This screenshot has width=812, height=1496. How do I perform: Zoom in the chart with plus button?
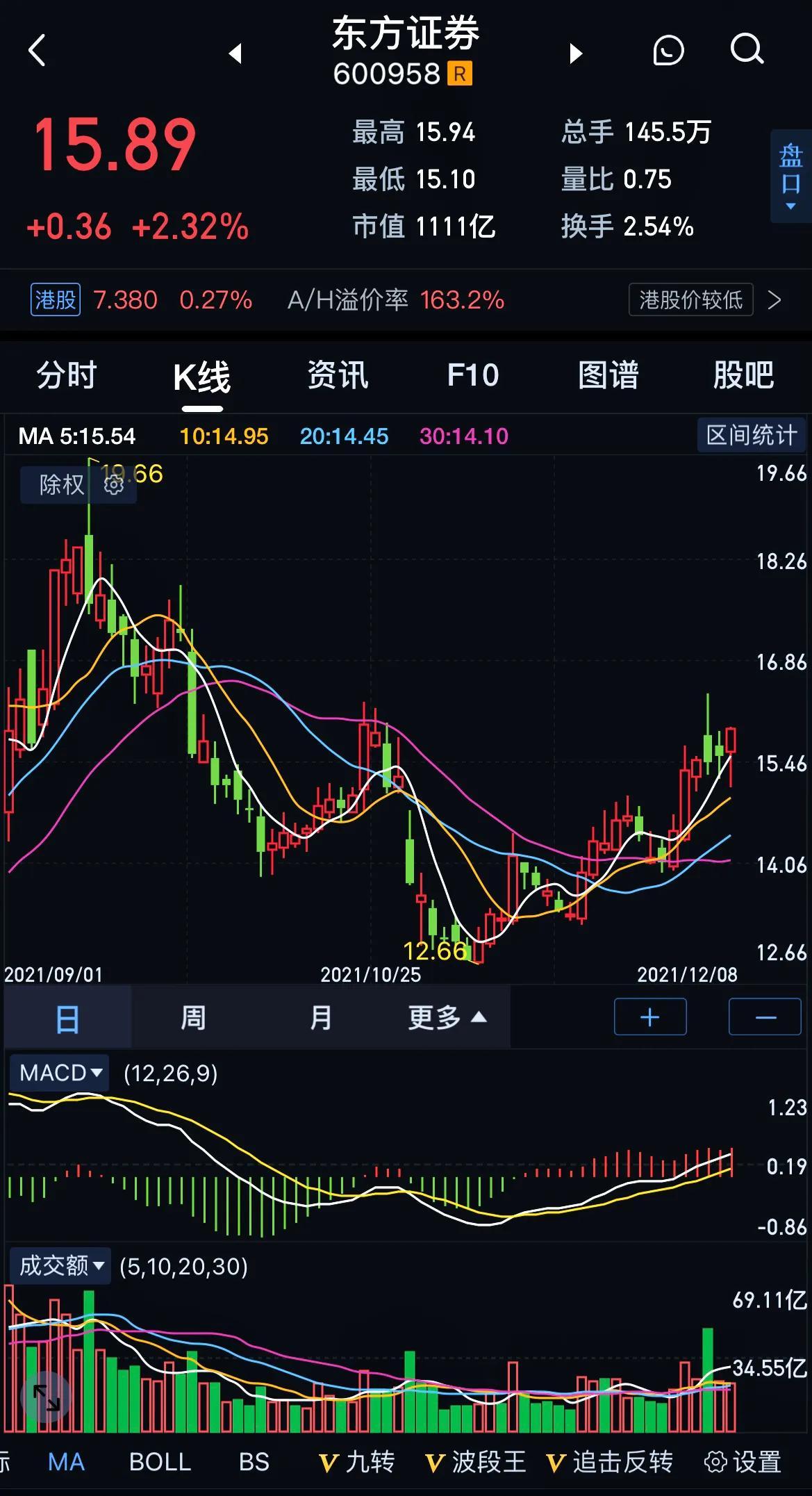650,1017
